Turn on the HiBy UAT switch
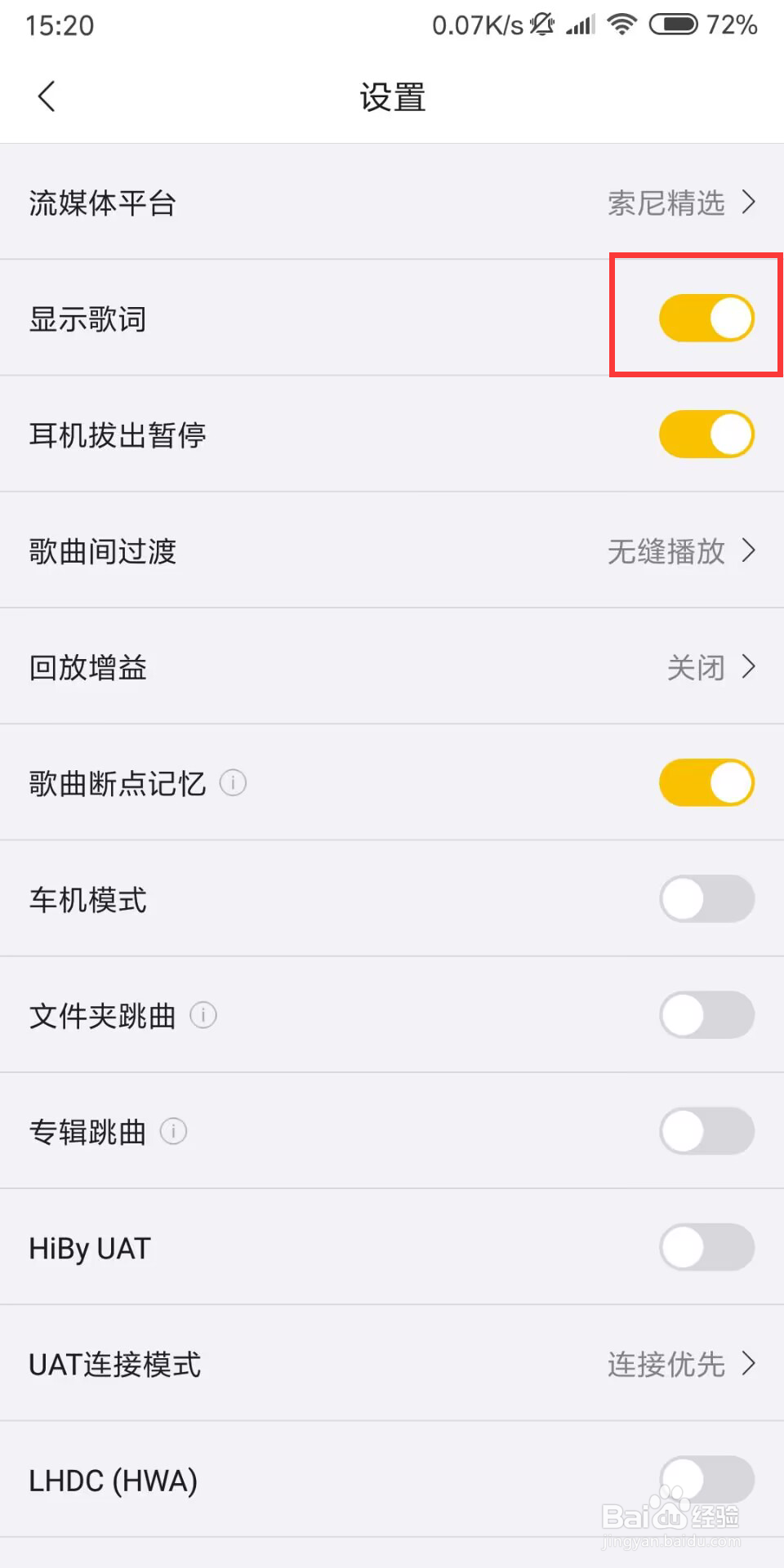Image resolution: width=784 pixels, height=1568 pixels. coord(706,1247)
